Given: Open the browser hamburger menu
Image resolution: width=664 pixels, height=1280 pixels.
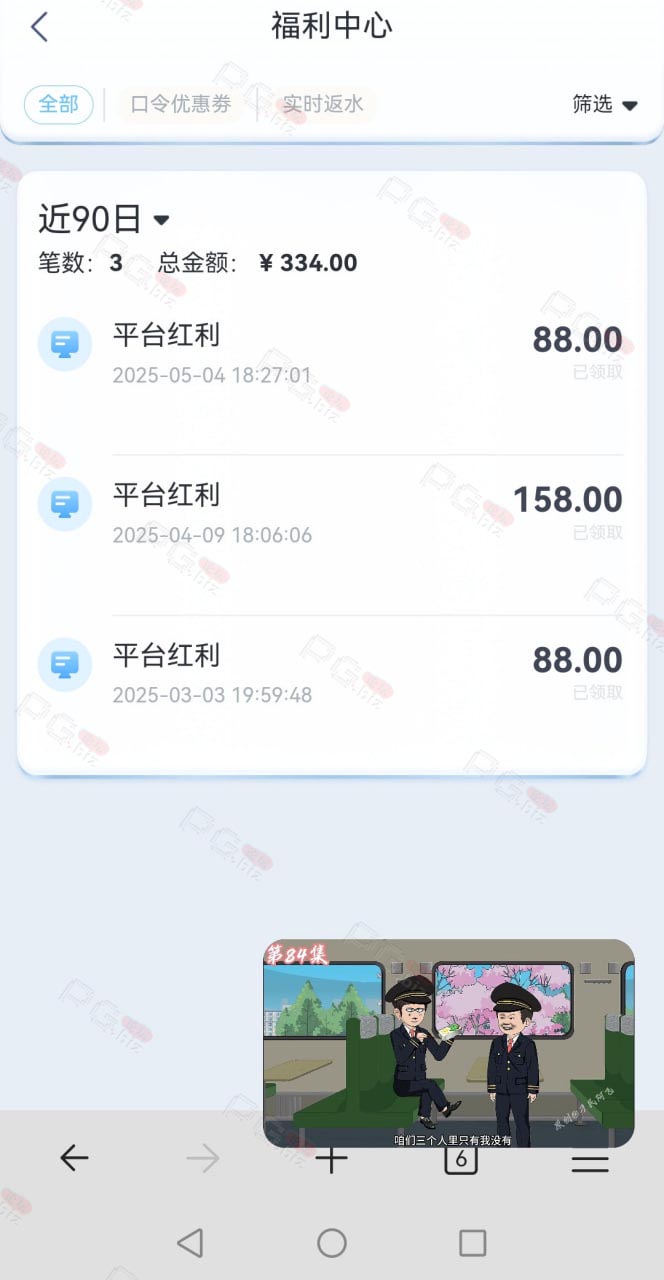Looking at the screenshot, I should 590,1162.
